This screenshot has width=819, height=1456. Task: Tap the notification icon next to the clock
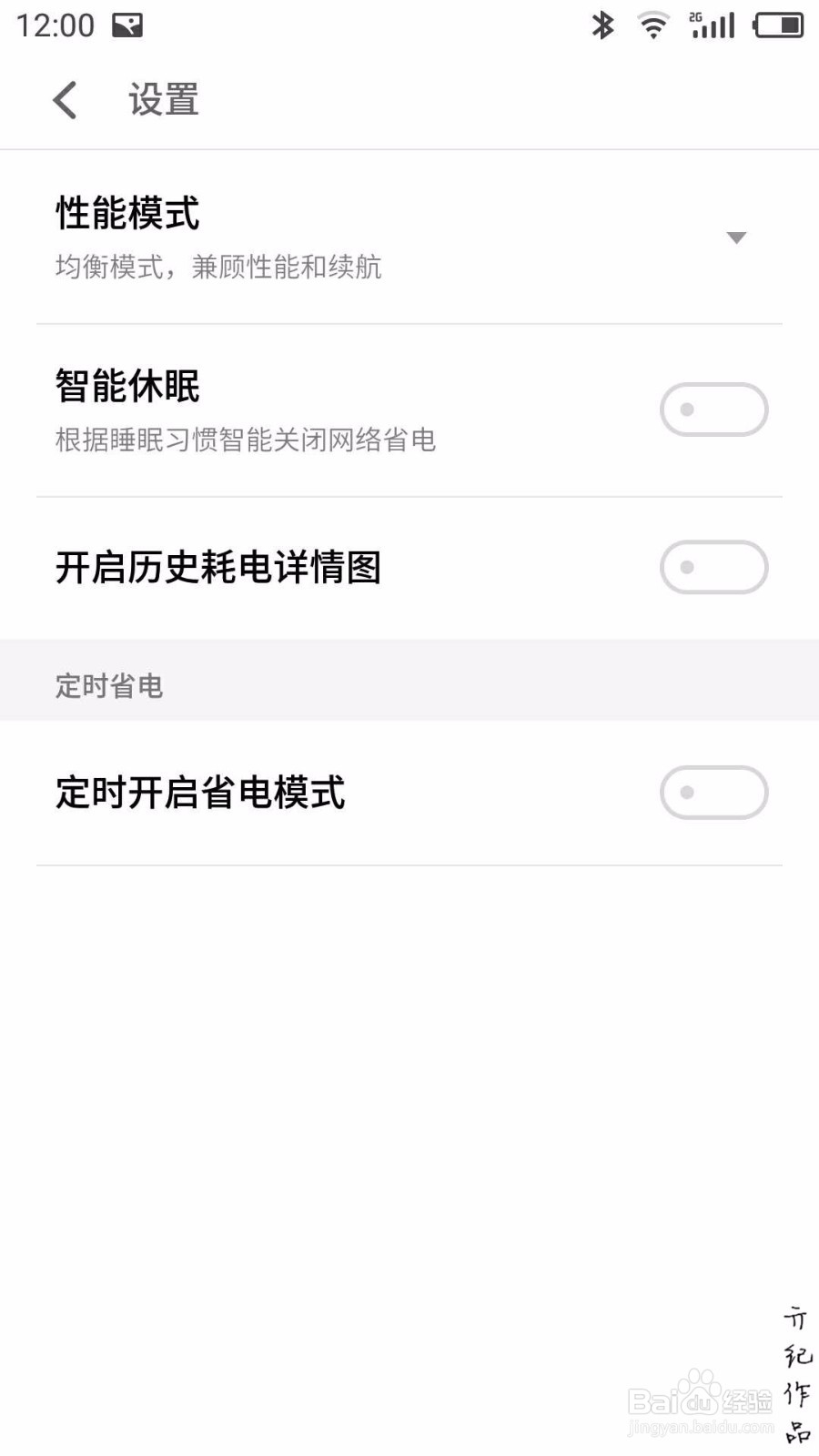pos(126,25)
